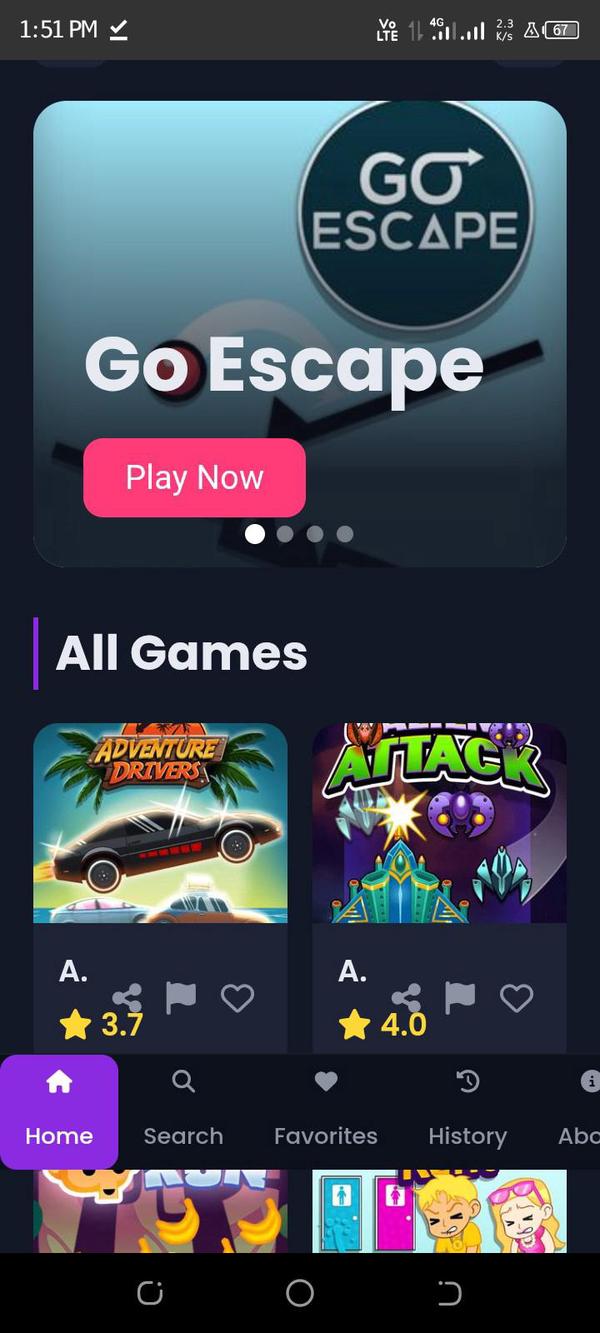
Task: Jump to the second banner slide dot
Action: (x=285, y=534)
